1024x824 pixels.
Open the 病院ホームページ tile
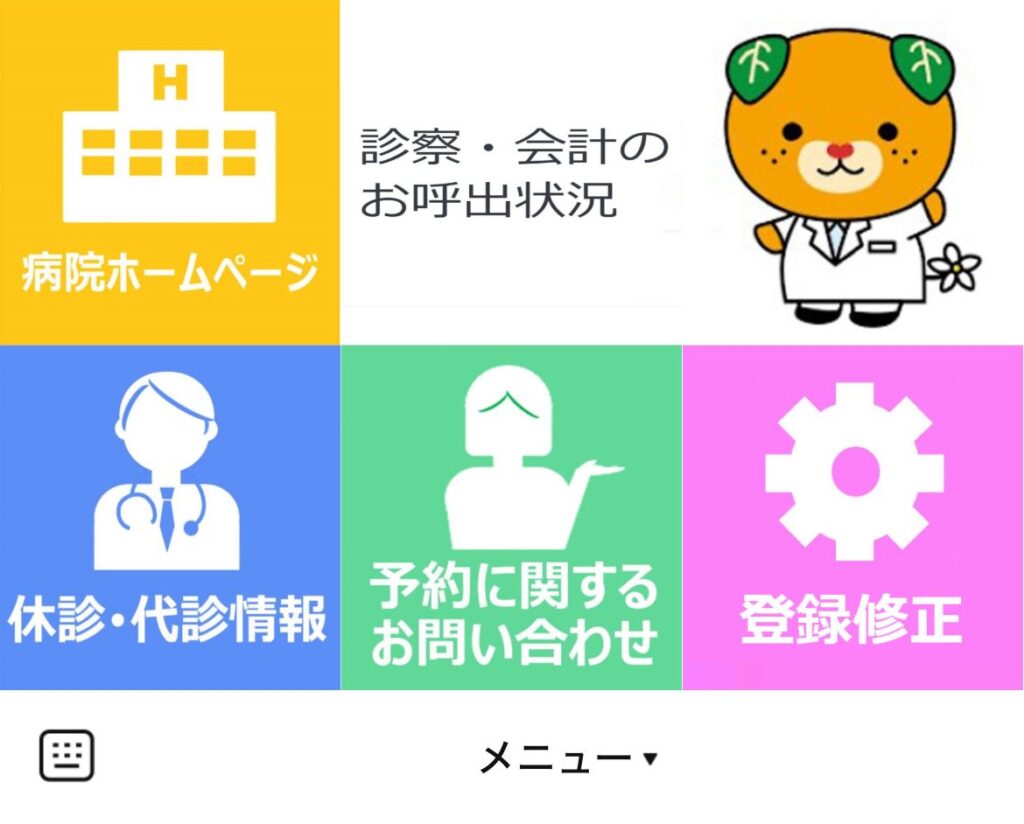click(x=169, y=172)
